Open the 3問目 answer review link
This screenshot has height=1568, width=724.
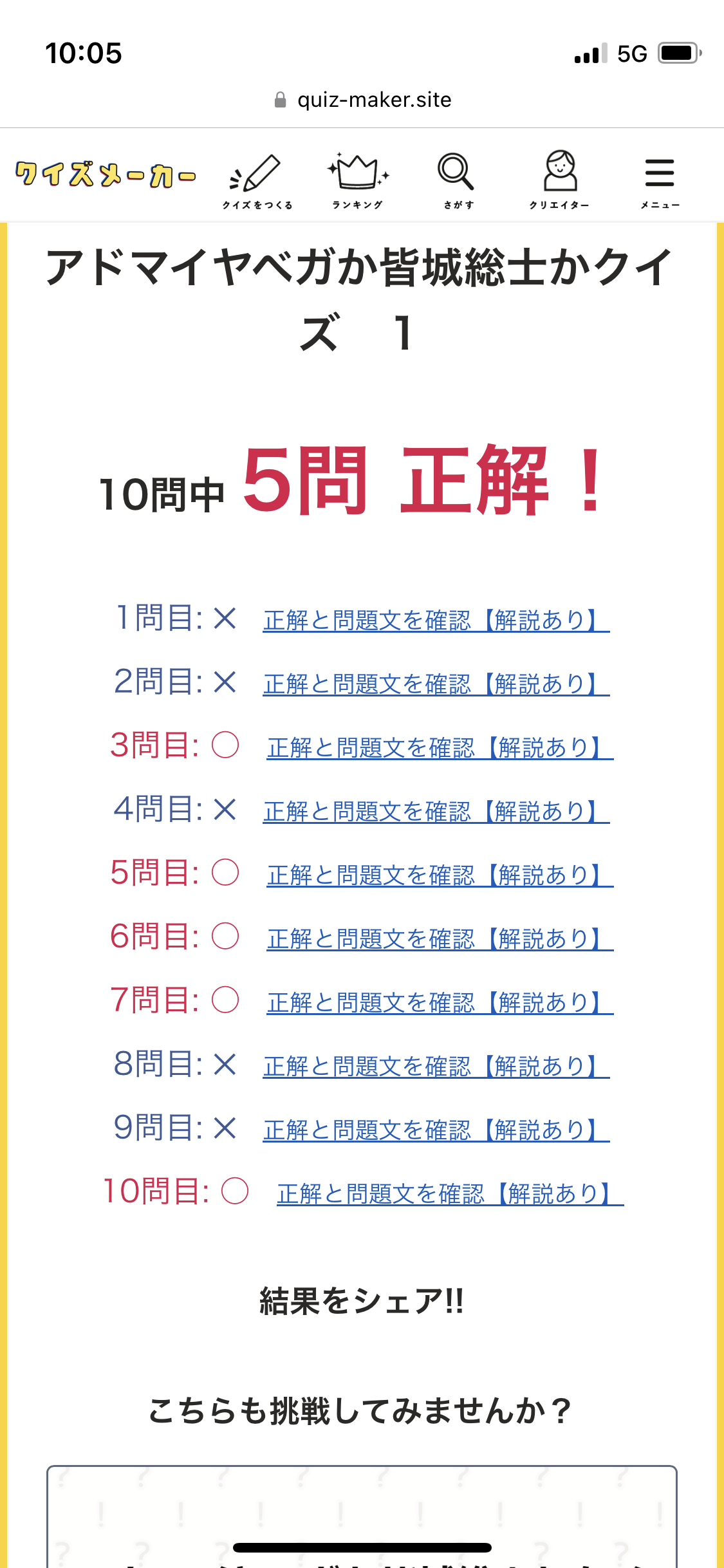point(440,747)
